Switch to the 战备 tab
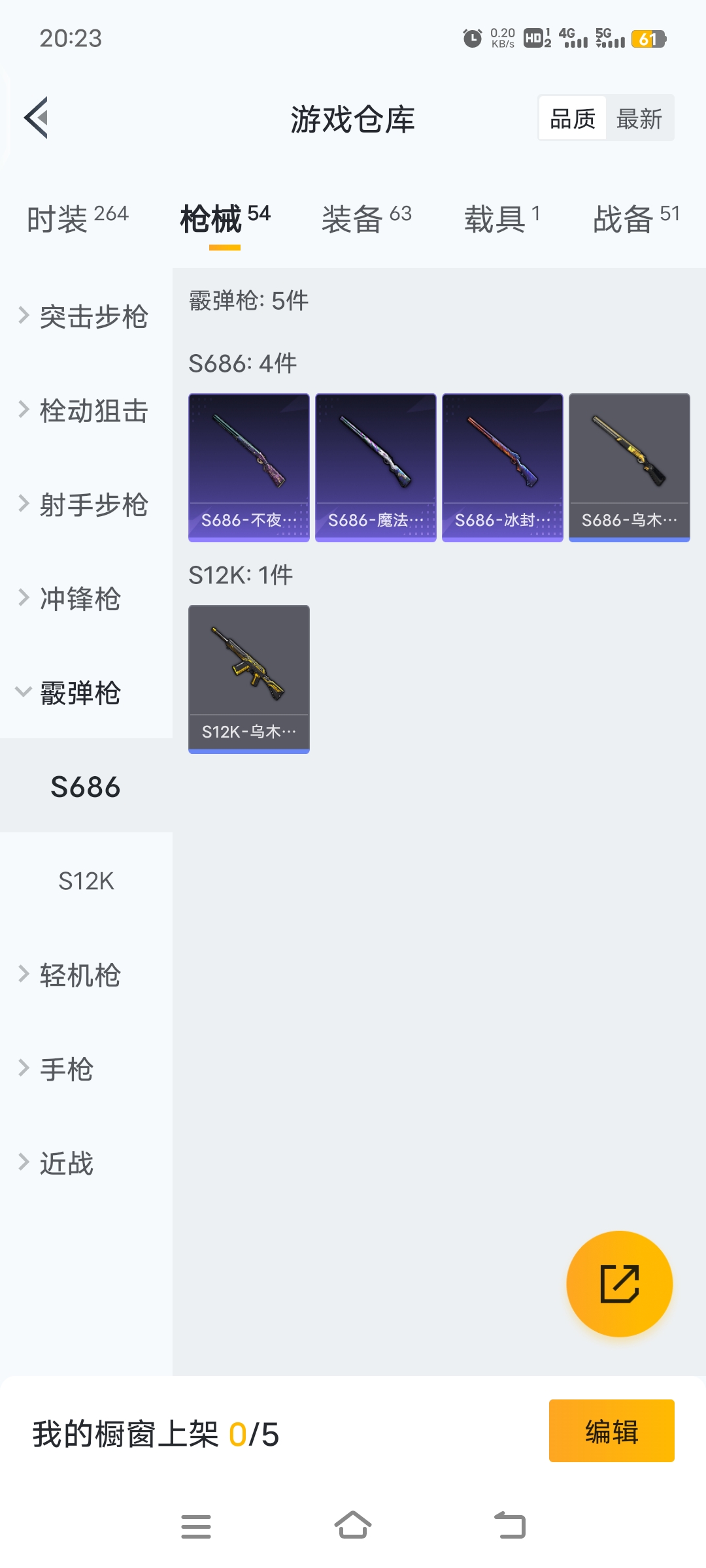Image resolution: width=706 pixels, height=1568 pixels. point(635,219)
